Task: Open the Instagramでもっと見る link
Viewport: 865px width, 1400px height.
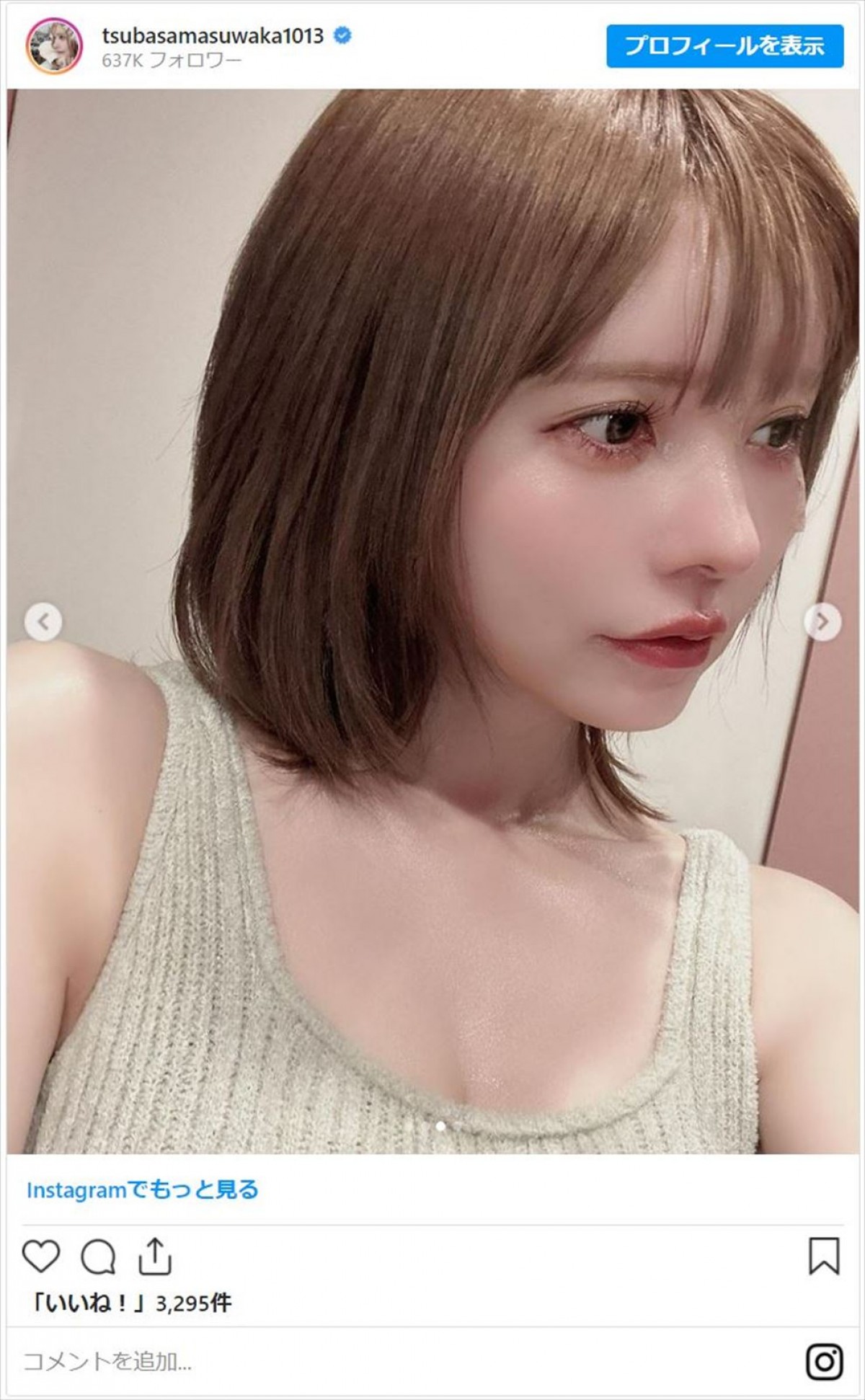Action: [142, 1190]
